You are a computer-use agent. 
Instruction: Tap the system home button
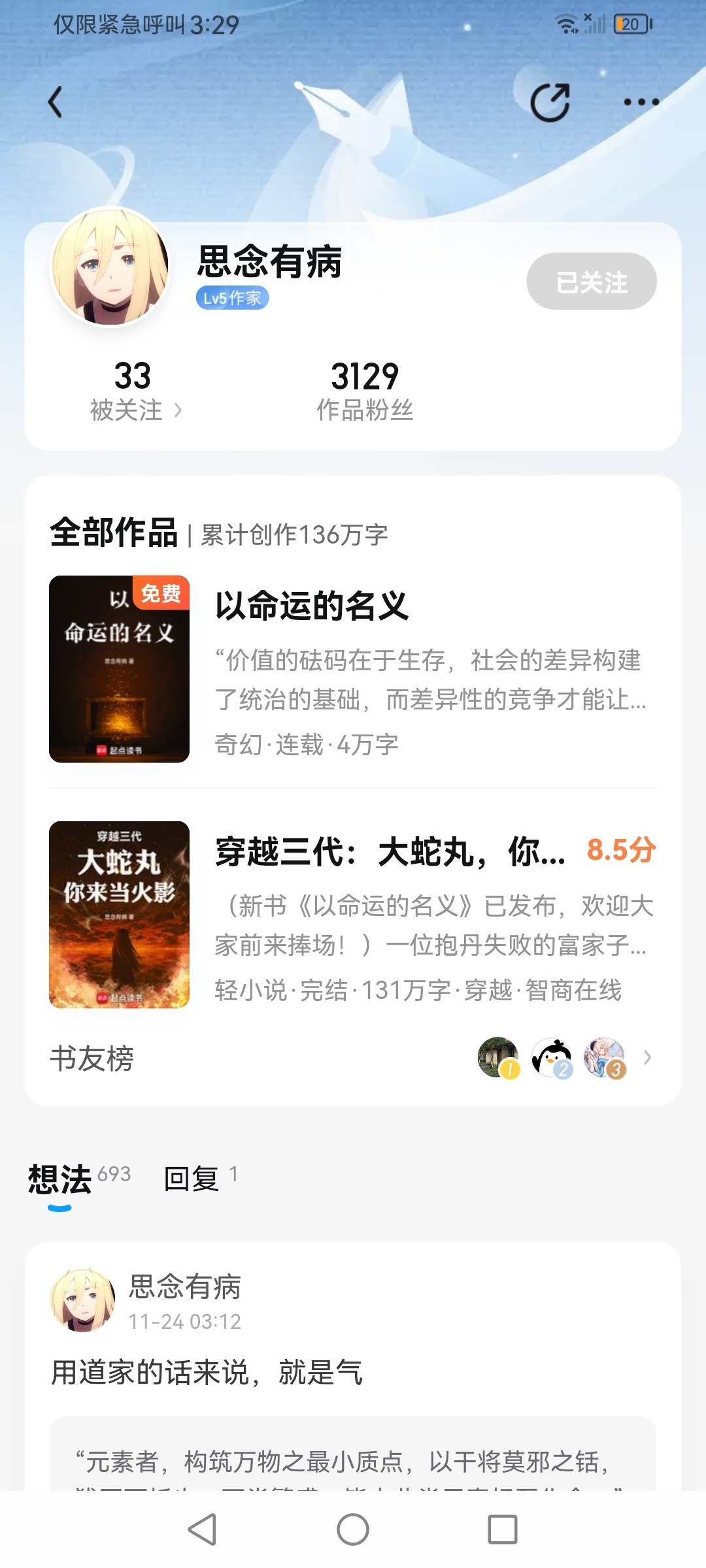353,1529
